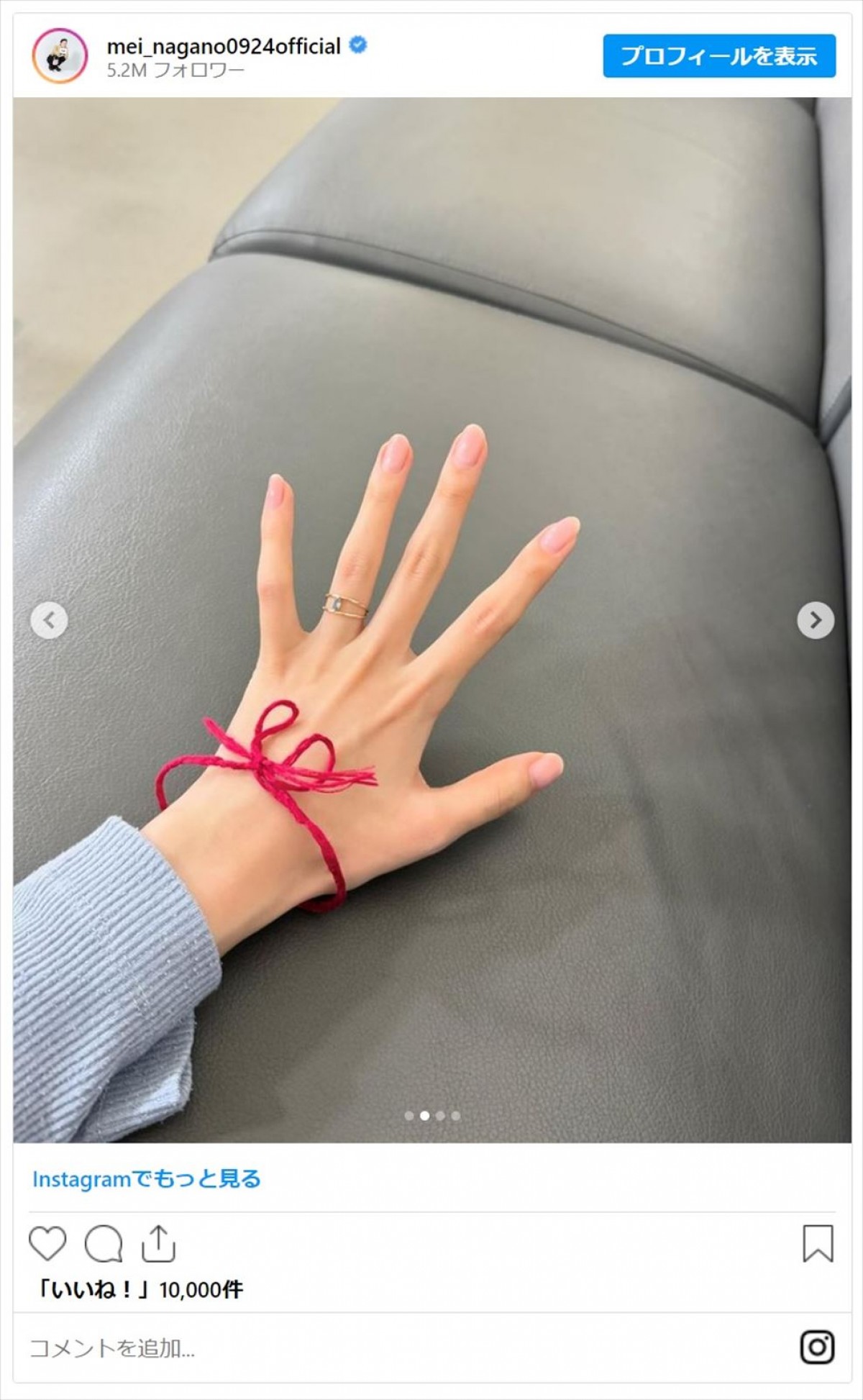The image size is (863, 1400).
Task: Go to the next photo arrow
Action: (x=815, y=620)
